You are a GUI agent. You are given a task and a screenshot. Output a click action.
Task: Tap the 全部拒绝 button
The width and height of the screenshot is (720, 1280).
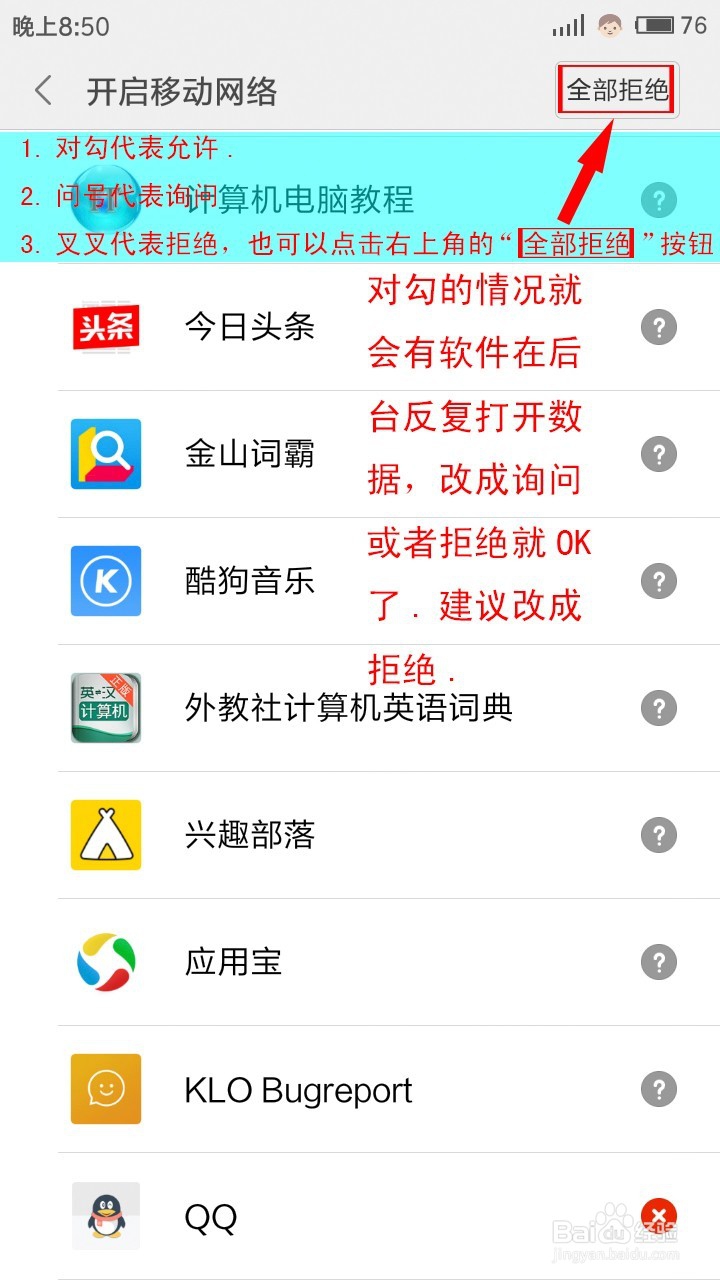pos(617,91)
